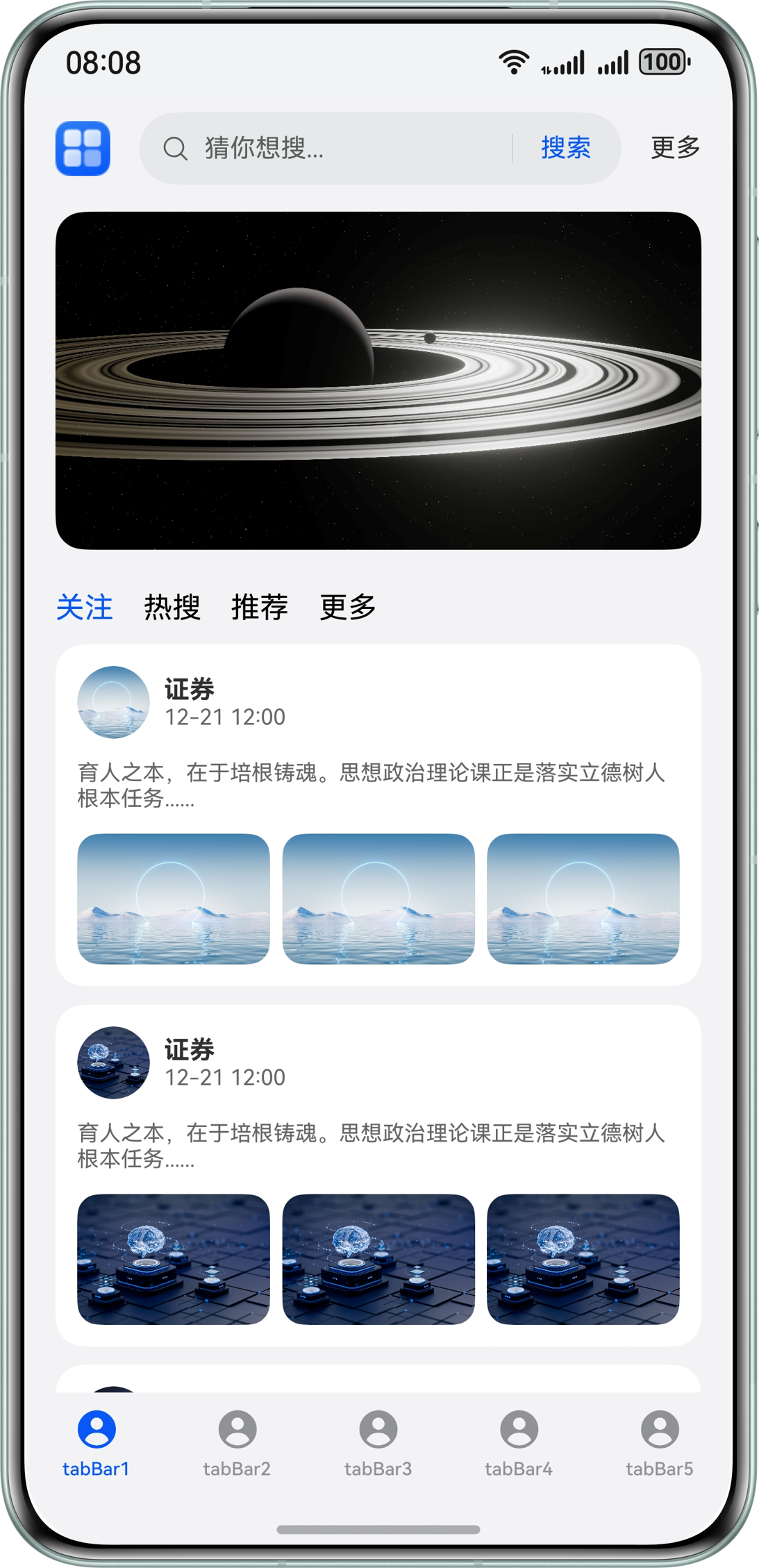This screenshot has height=1568, width=759.
Task: Expand the 更多 category tab
Action: [347, 608]
